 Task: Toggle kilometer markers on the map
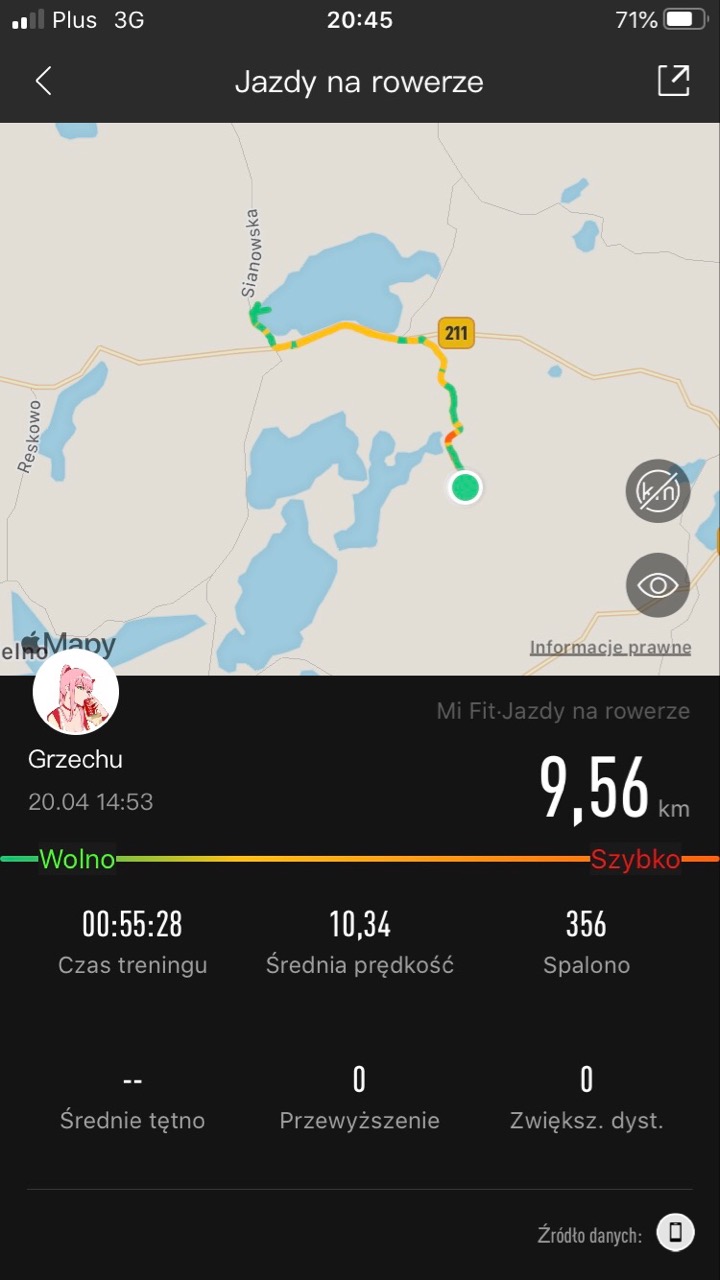click(x=658, y=490)
